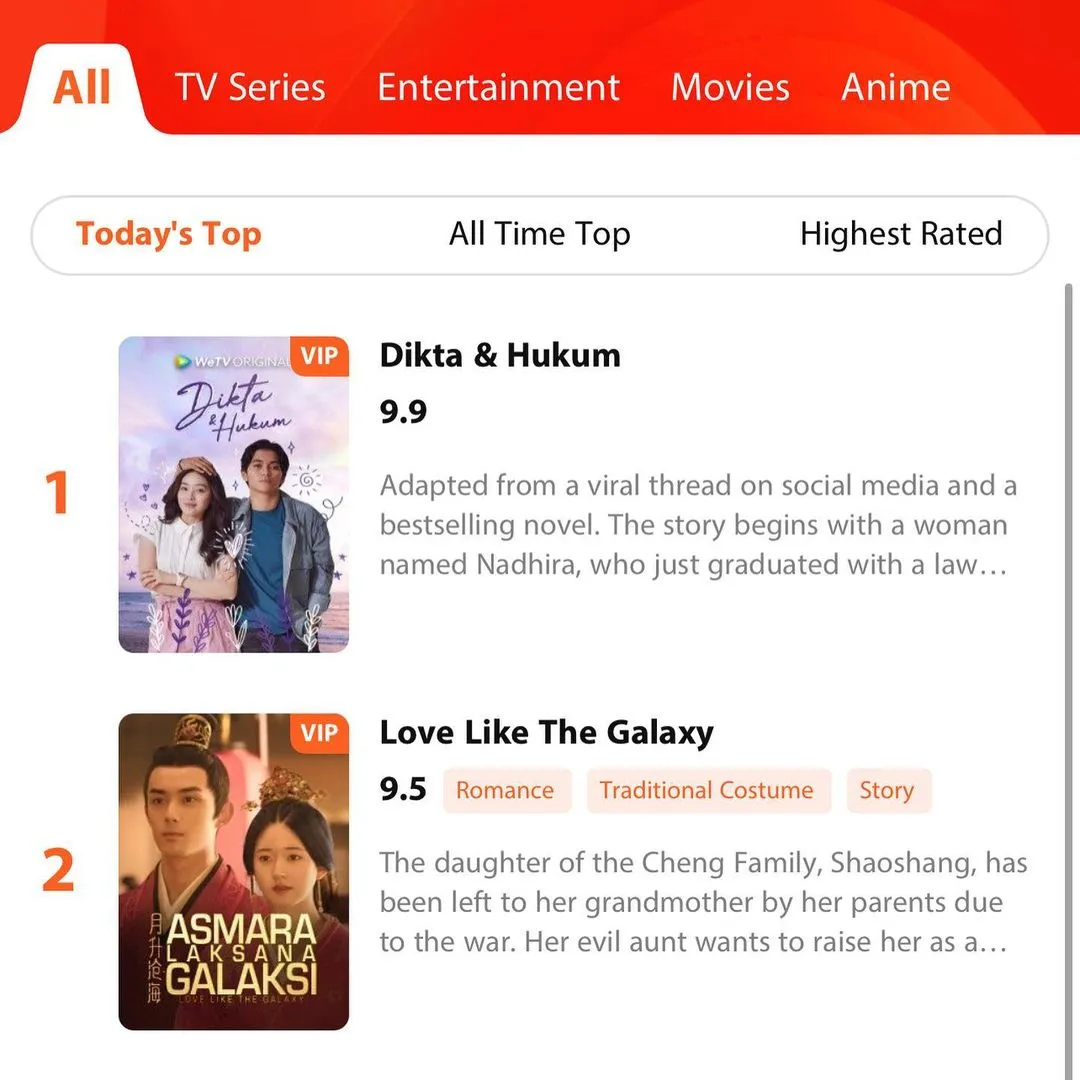Switch to the TV Series tab

[250, 88]
